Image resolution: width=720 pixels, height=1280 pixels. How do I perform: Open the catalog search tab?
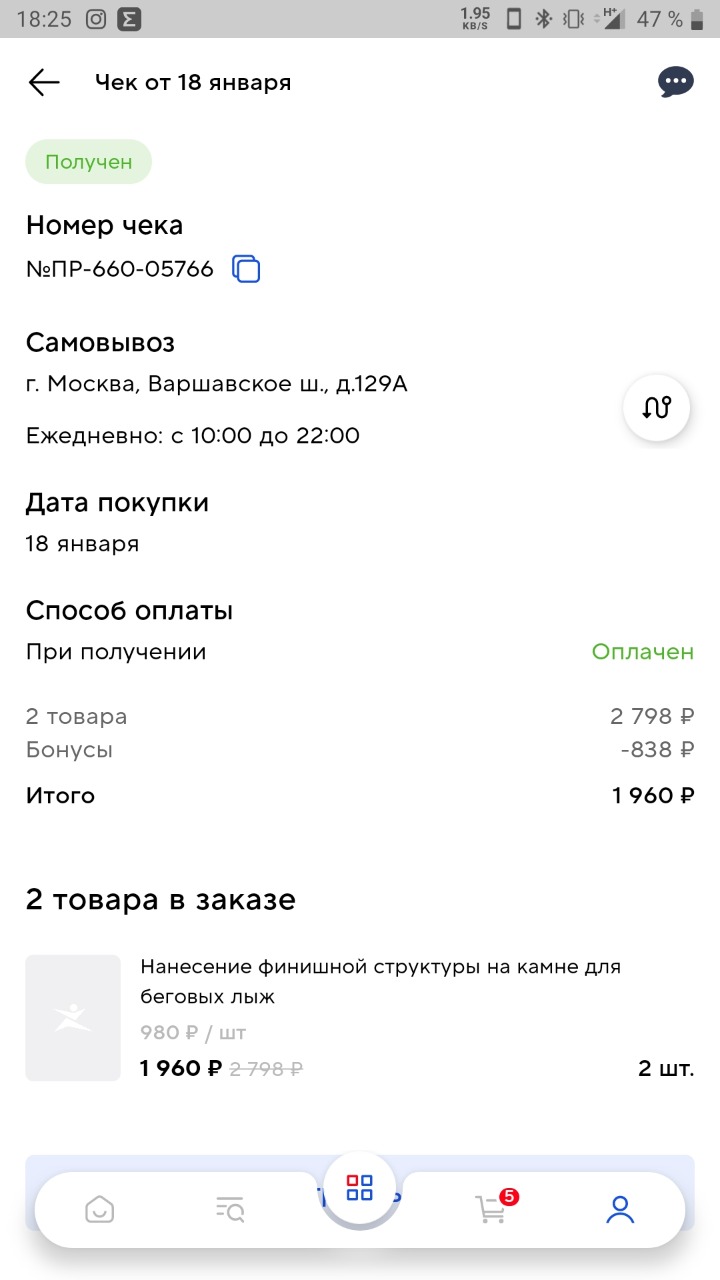(x=230, y=1210)
